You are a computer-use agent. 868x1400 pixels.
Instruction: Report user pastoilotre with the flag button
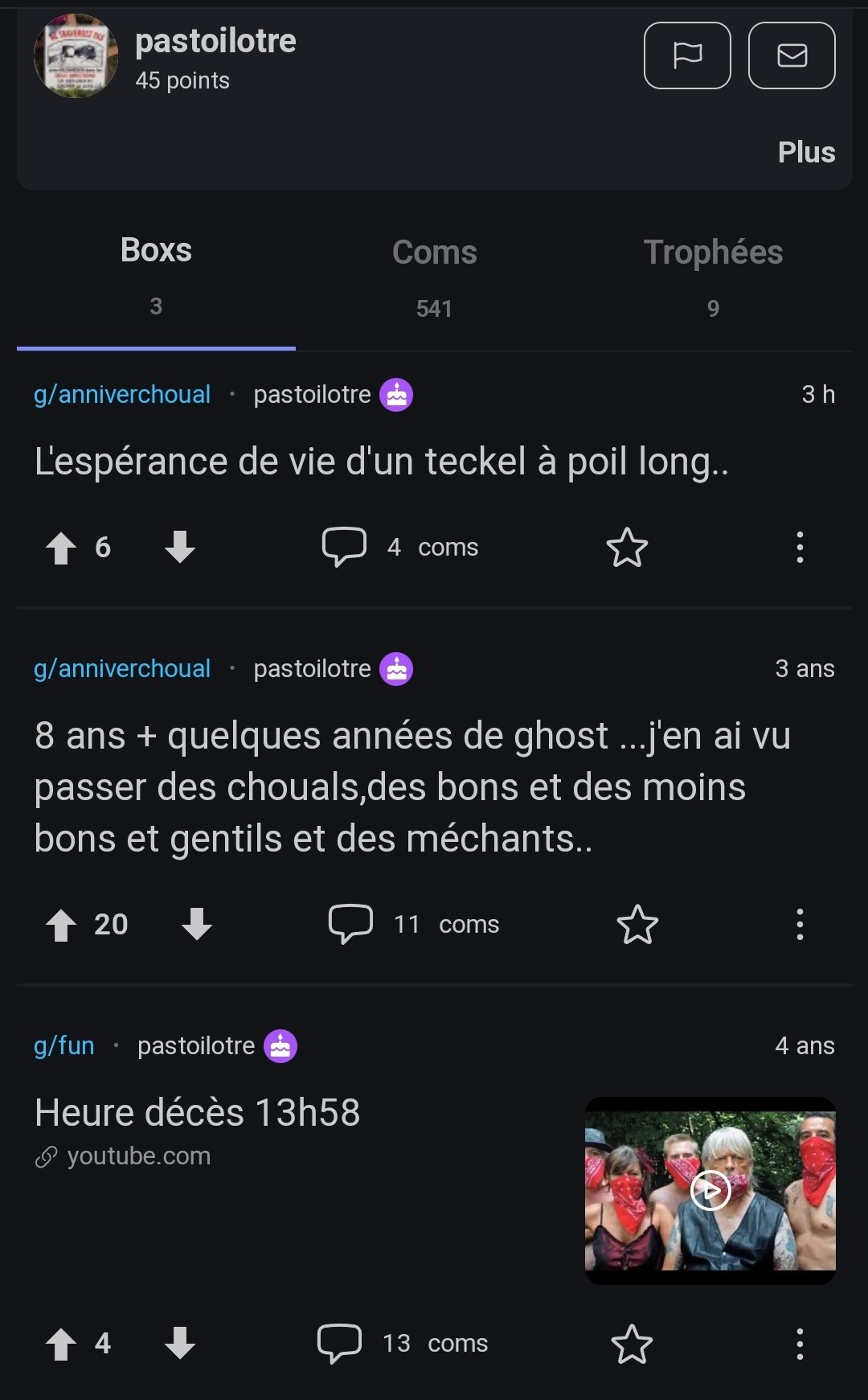687,55
